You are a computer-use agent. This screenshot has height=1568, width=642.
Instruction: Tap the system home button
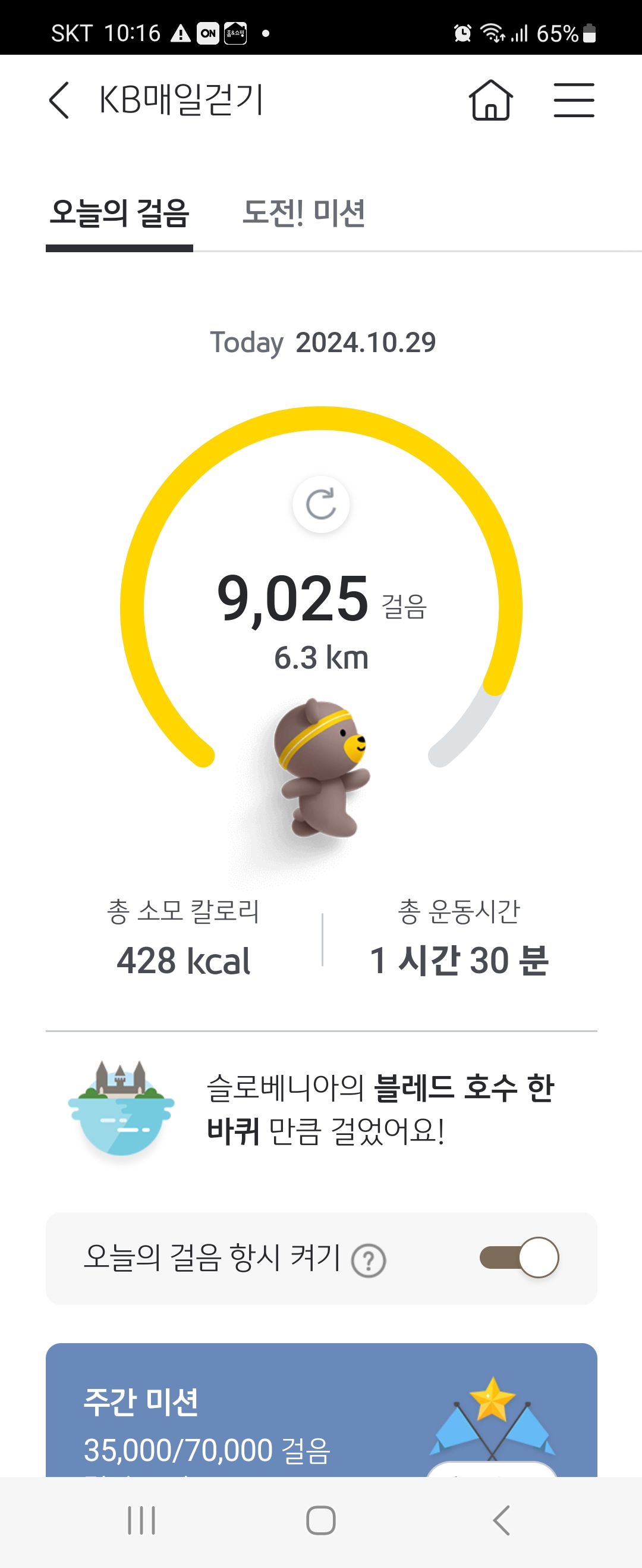click(x=320, y=1520)
